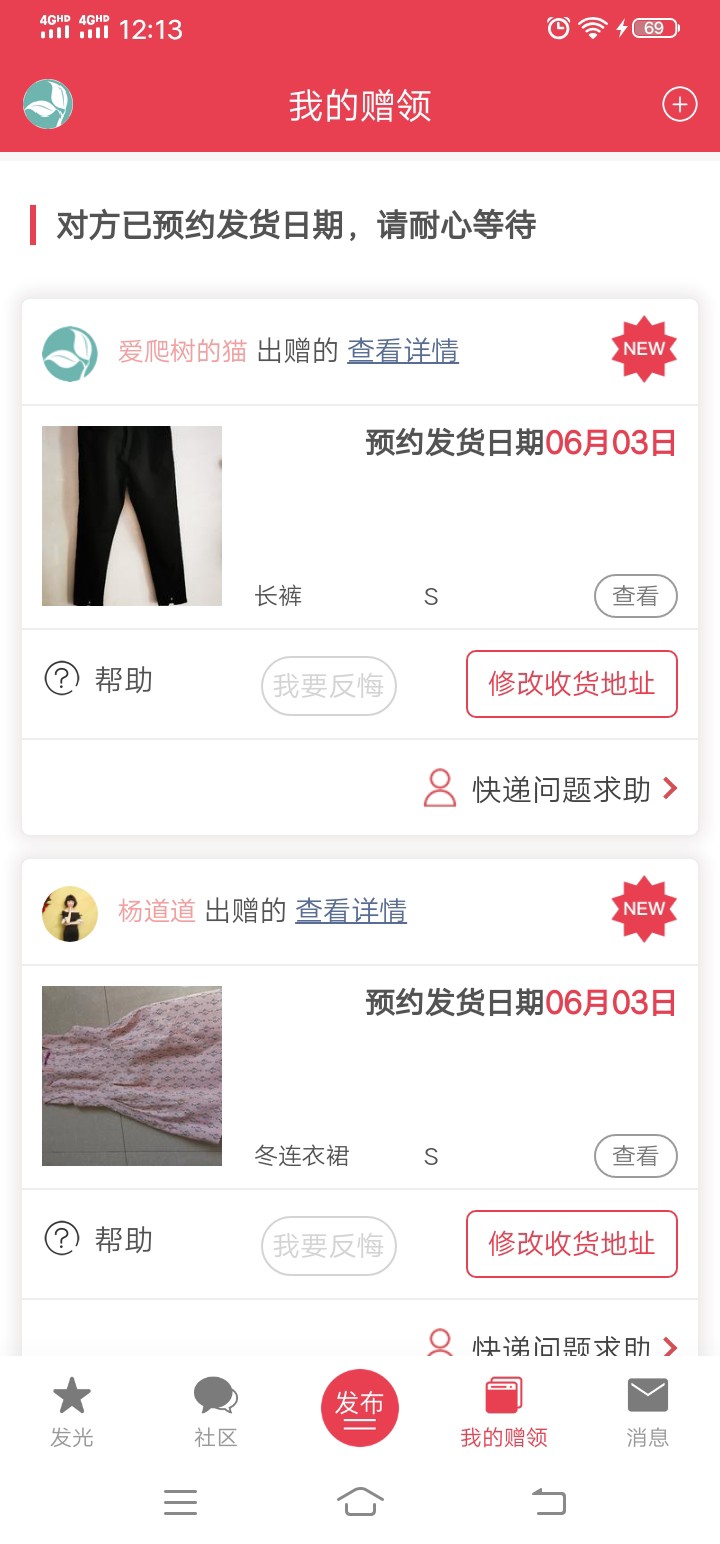
Task: Open the profile avatar in the top bar
Action: coord(48,104)
